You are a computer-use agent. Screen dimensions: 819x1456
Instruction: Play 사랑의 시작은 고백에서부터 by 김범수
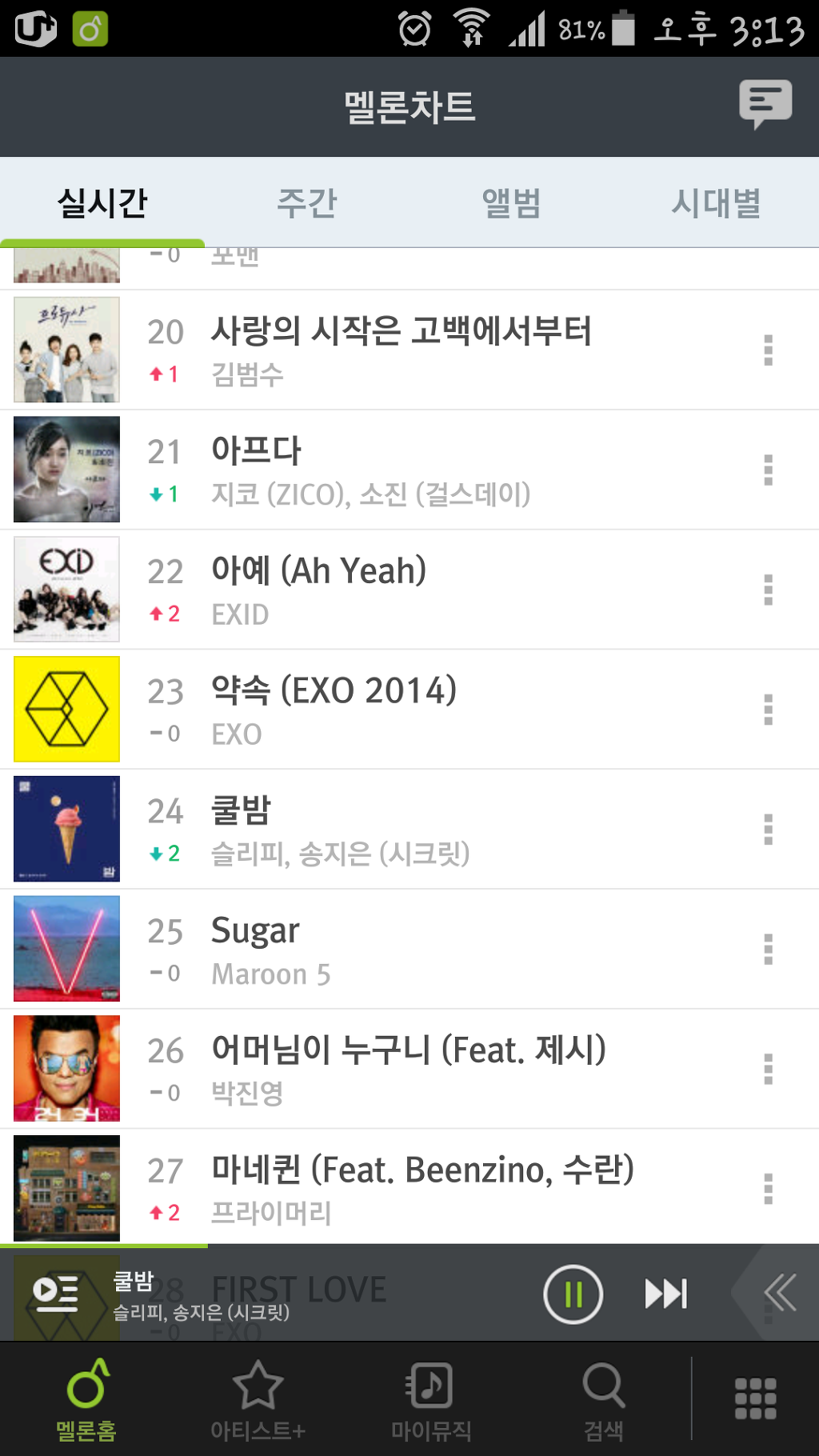tap(400, 349)
